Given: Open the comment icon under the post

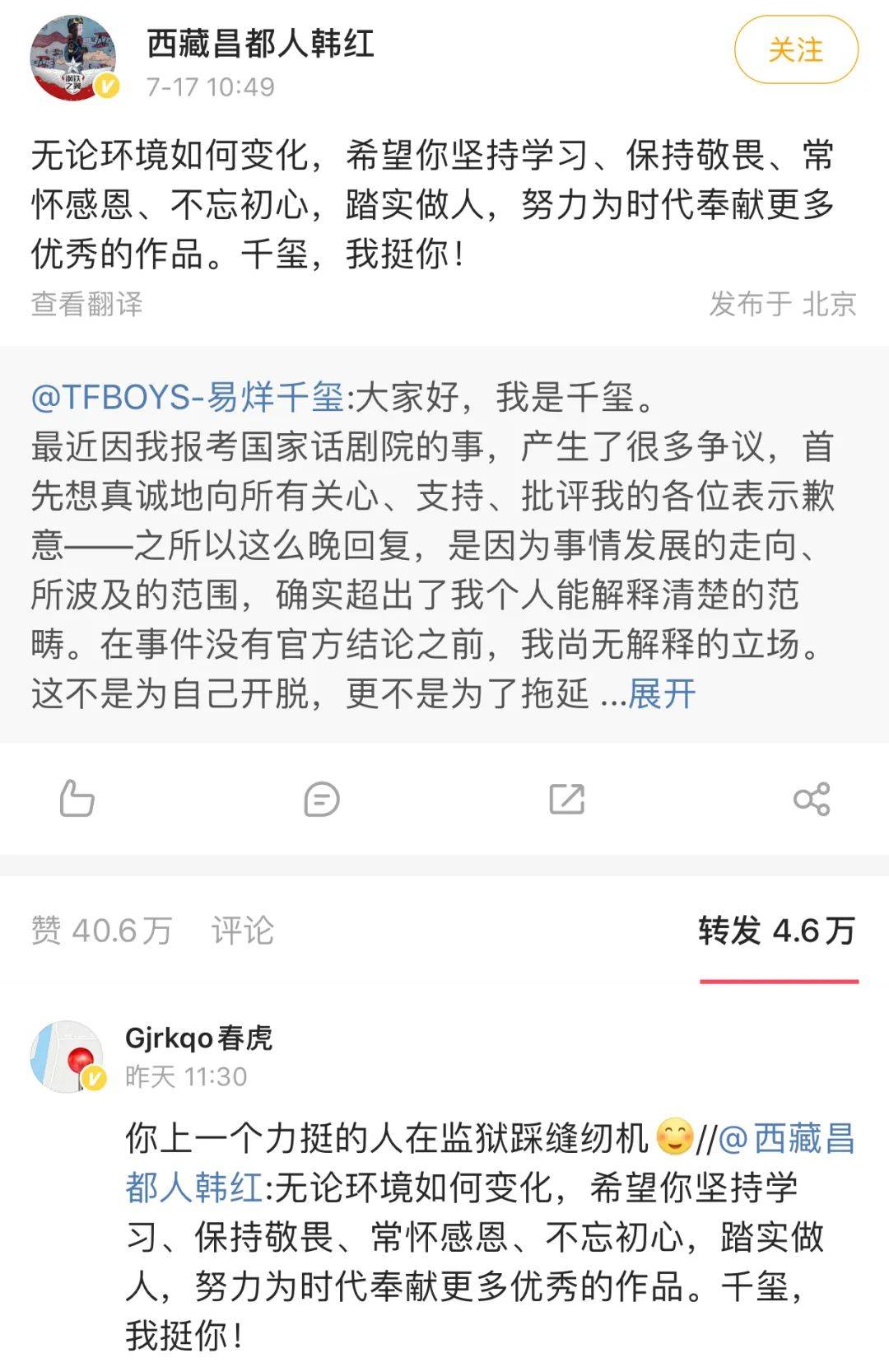Looking at the screenshot, I should 321,799.
